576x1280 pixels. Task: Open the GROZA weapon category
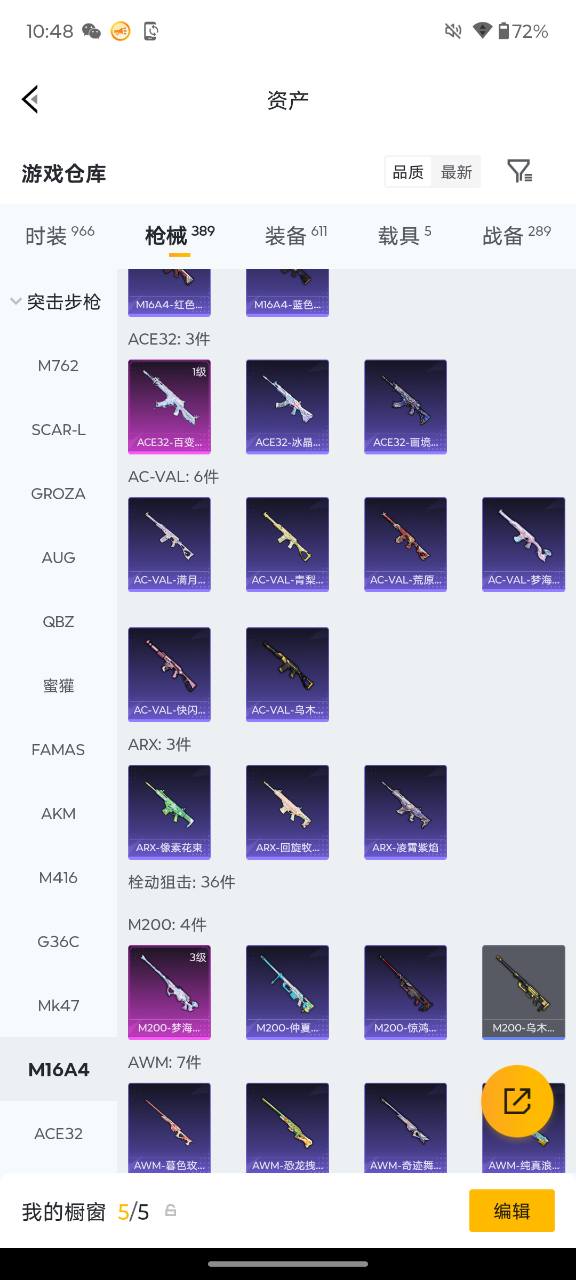[58, 493]
